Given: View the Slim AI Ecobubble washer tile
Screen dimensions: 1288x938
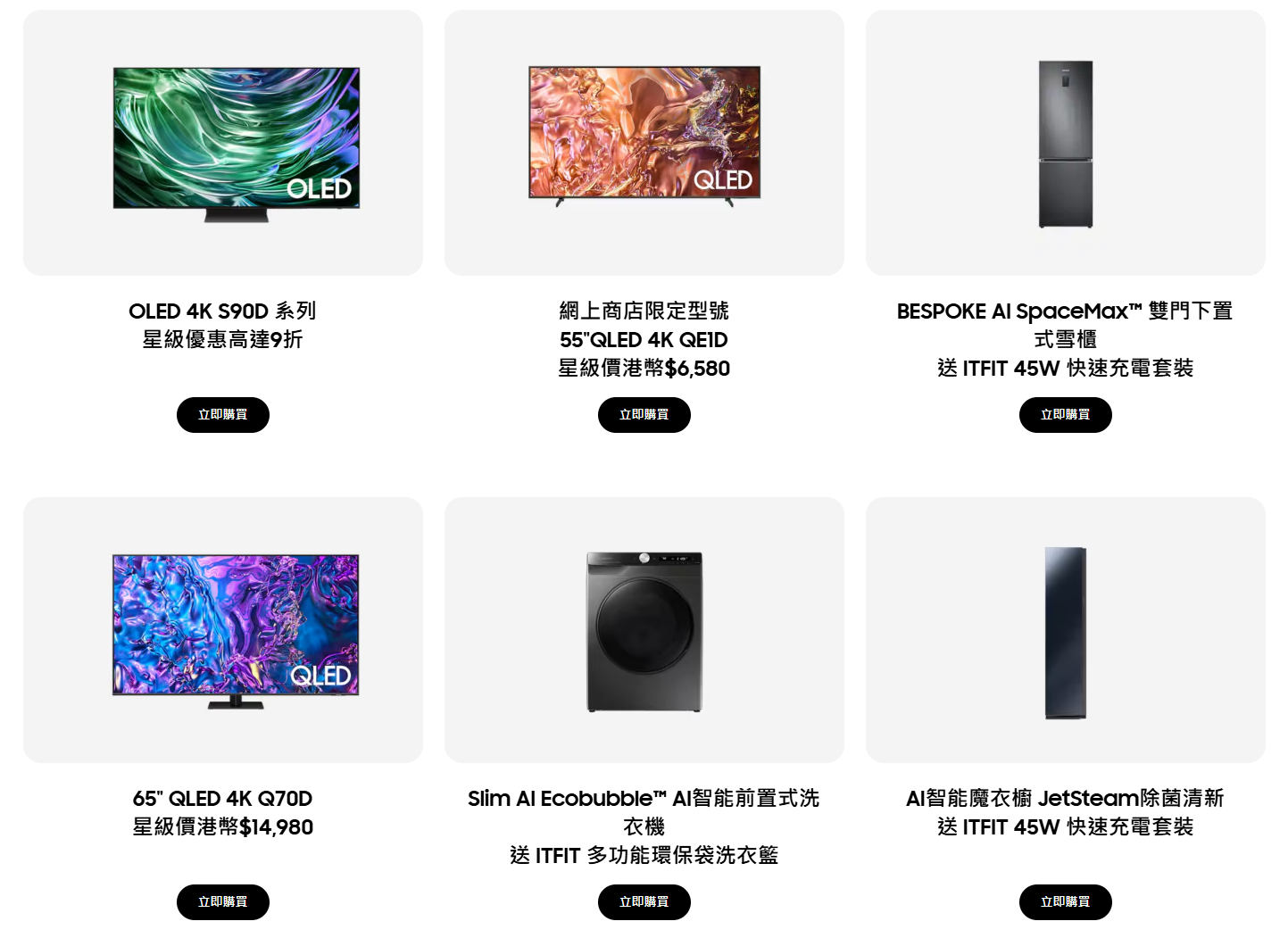Looking at the screenshot, I should pyautogui.click(x=644, y=630).
